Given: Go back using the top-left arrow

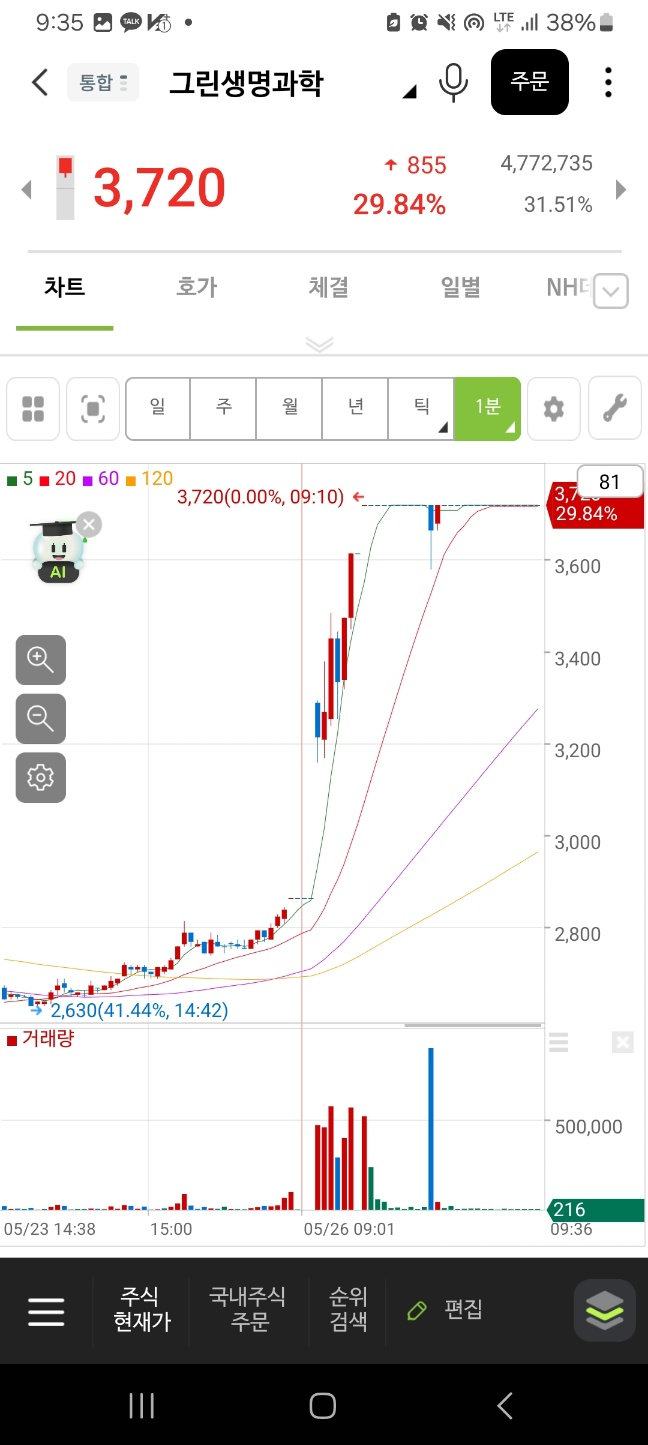Looking at the screenshot, I should tap(40, 82).
